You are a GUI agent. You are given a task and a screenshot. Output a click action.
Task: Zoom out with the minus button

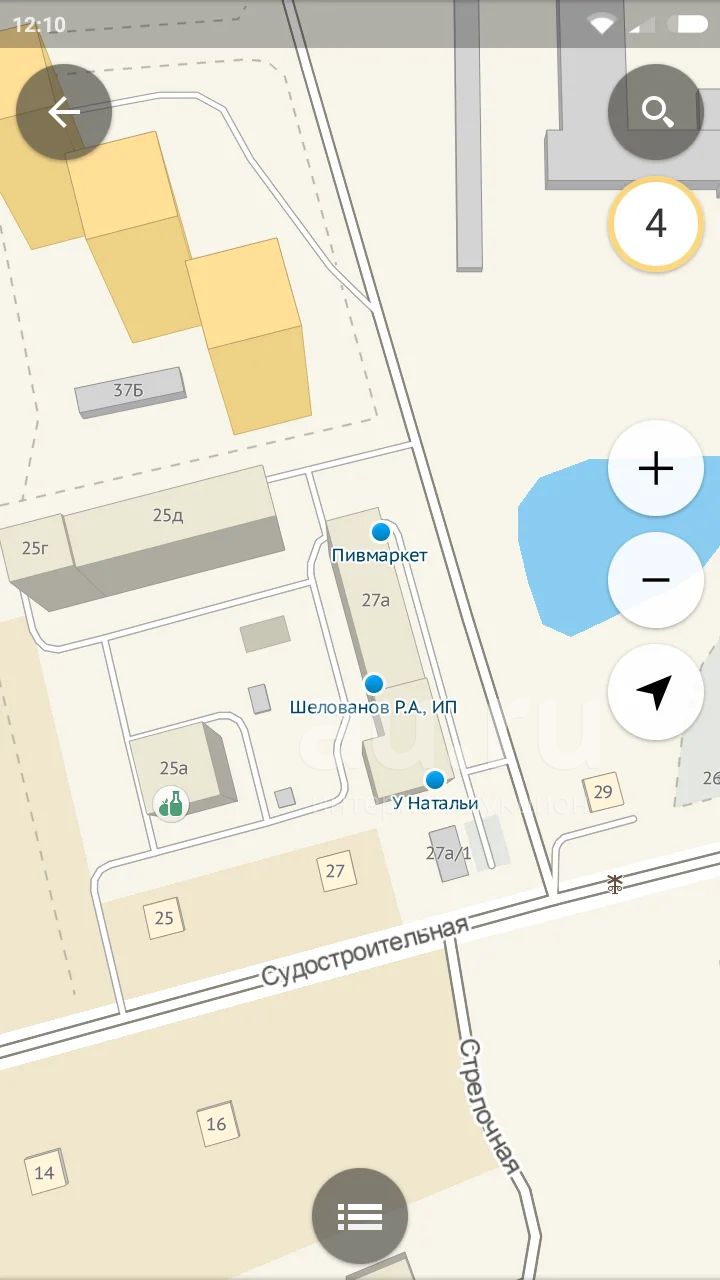point(656,580)
